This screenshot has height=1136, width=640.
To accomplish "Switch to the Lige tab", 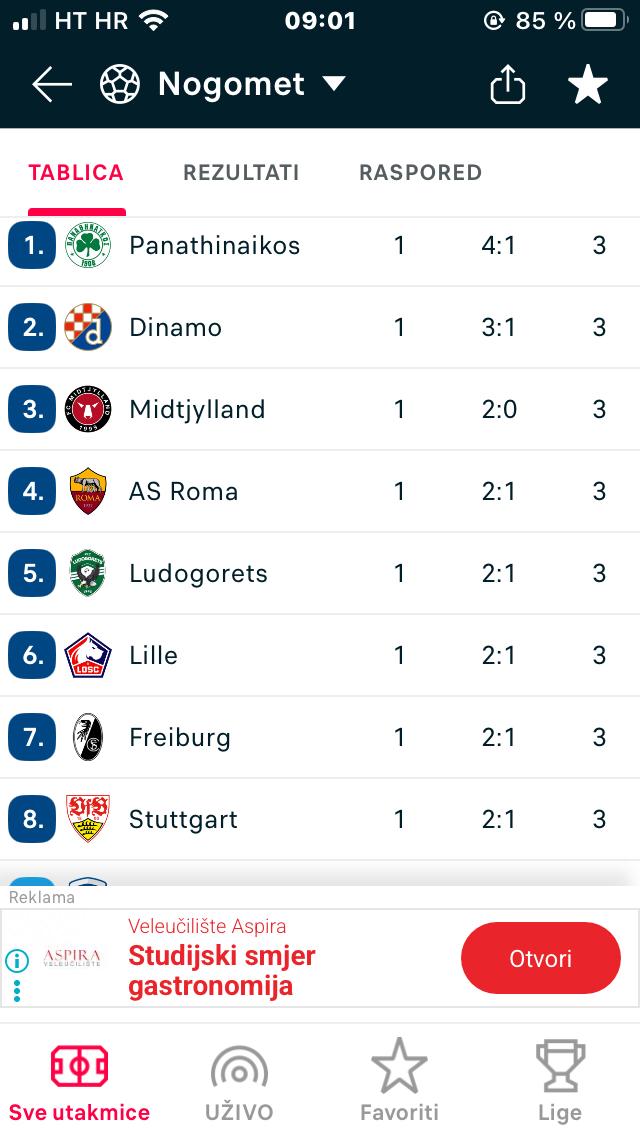I will (x=559, y=1081).
